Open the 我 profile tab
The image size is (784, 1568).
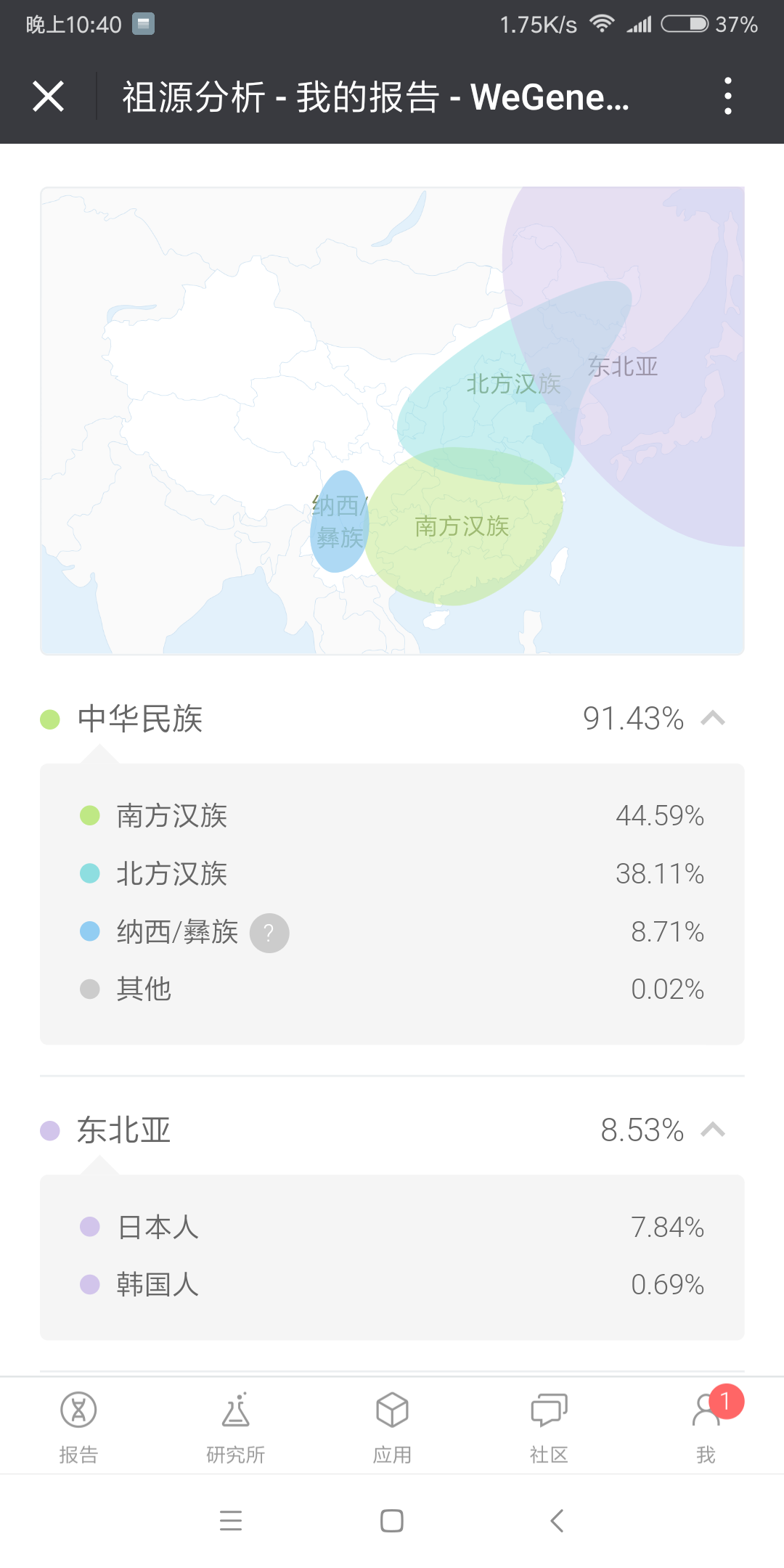[706, 1427]
